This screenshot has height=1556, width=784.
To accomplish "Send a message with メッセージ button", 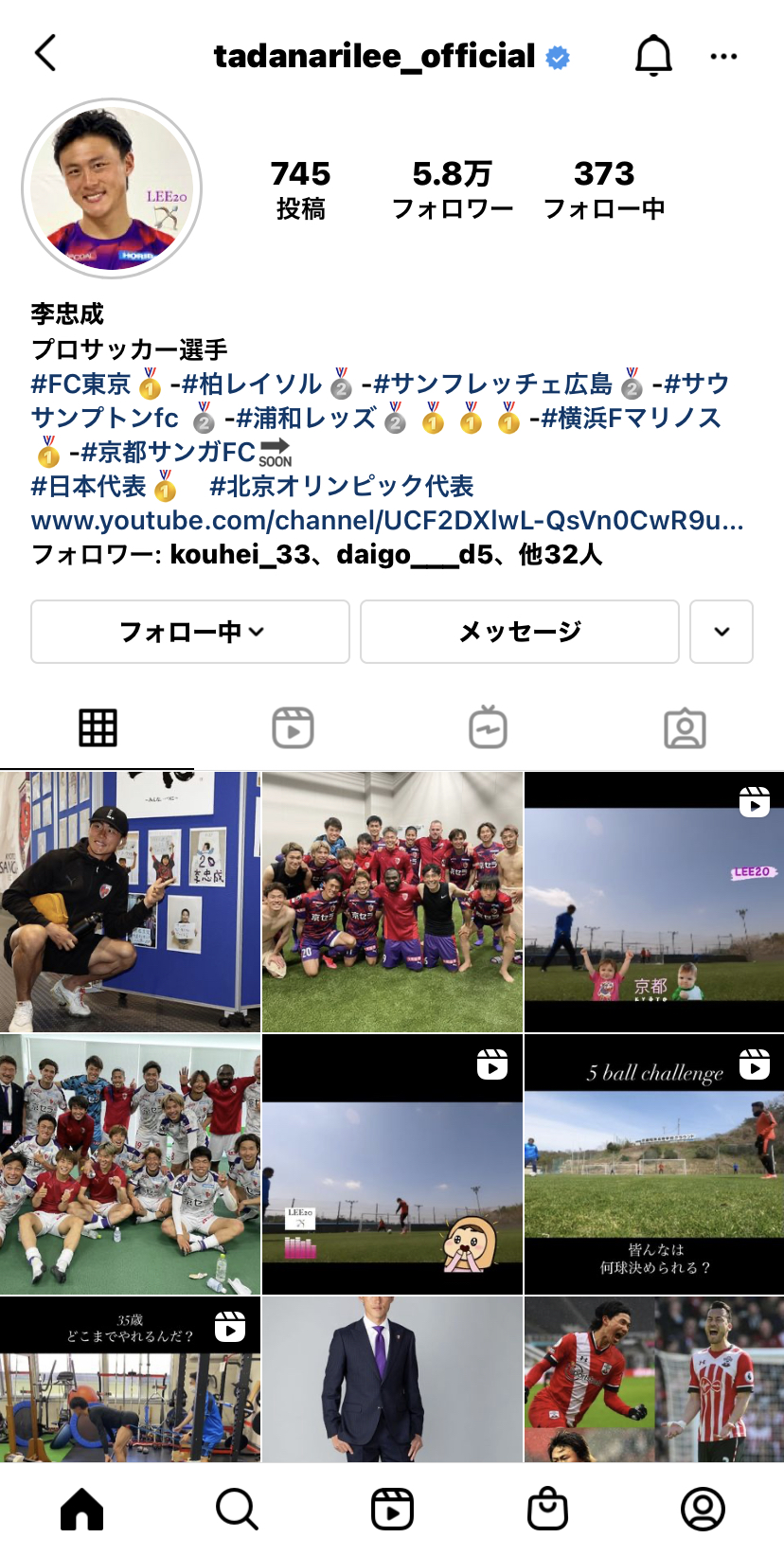I will 519,632.
